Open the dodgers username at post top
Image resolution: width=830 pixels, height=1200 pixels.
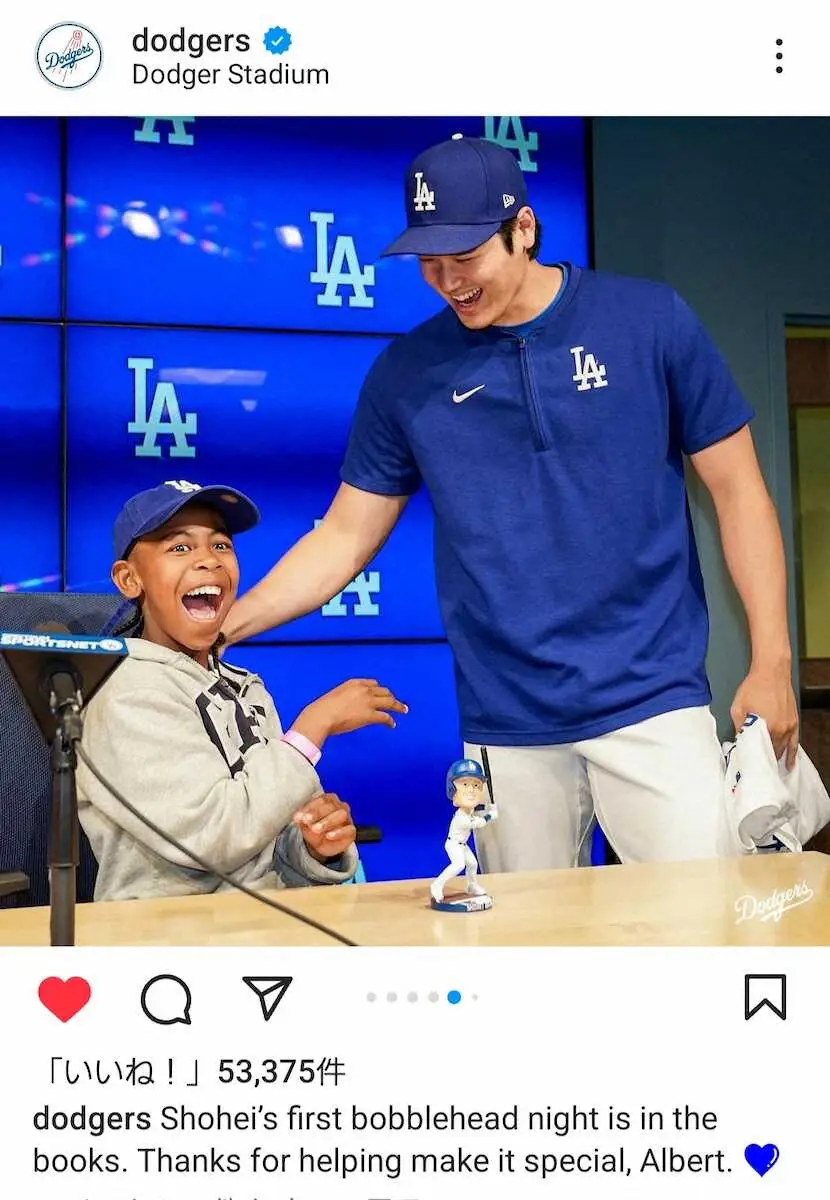point(192,40)
